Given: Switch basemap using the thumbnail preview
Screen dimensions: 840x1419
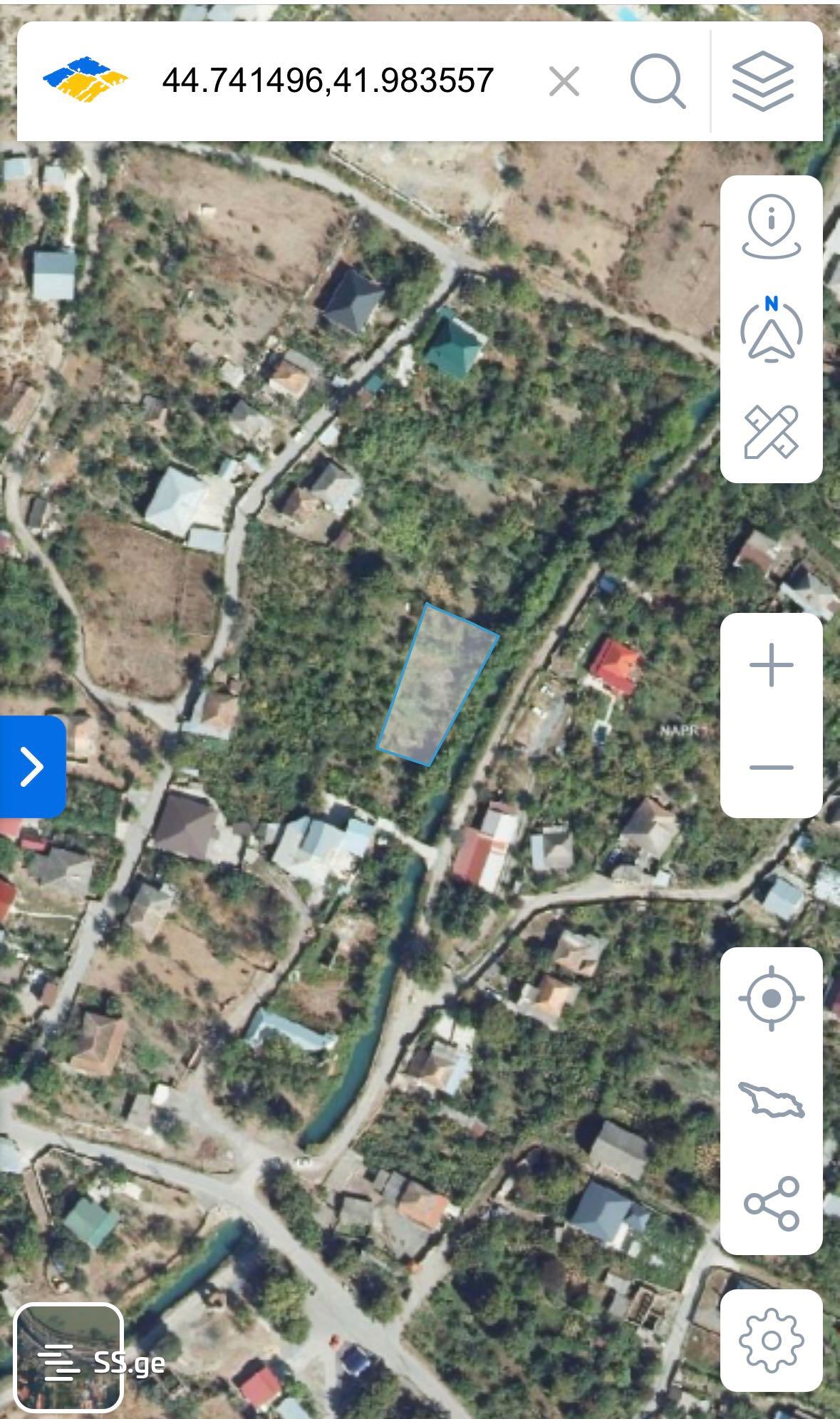Looking at the screenshot, I should [x=68, y=1358].
